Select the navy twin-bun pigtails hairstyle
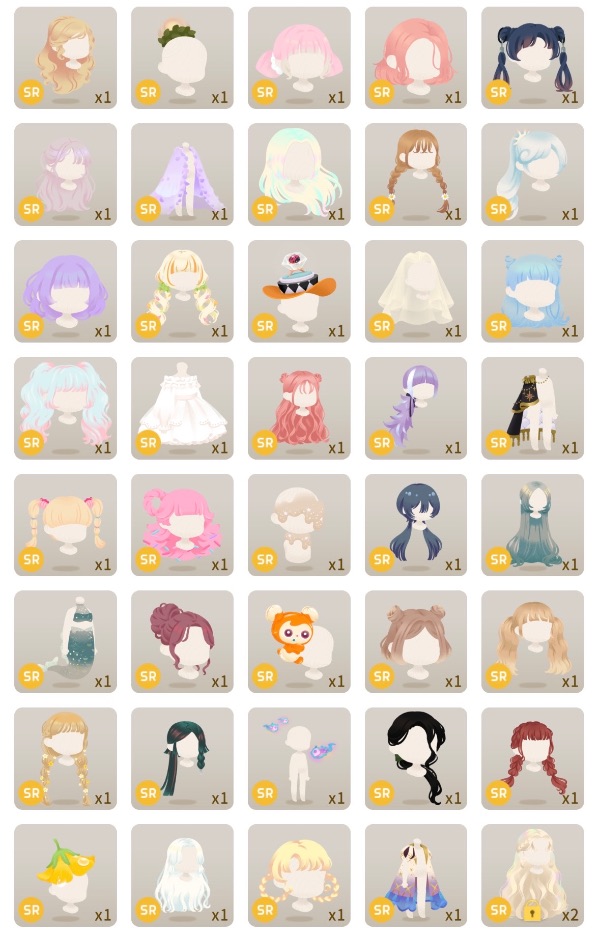600x934 pixels. click(x=532, y=58)
